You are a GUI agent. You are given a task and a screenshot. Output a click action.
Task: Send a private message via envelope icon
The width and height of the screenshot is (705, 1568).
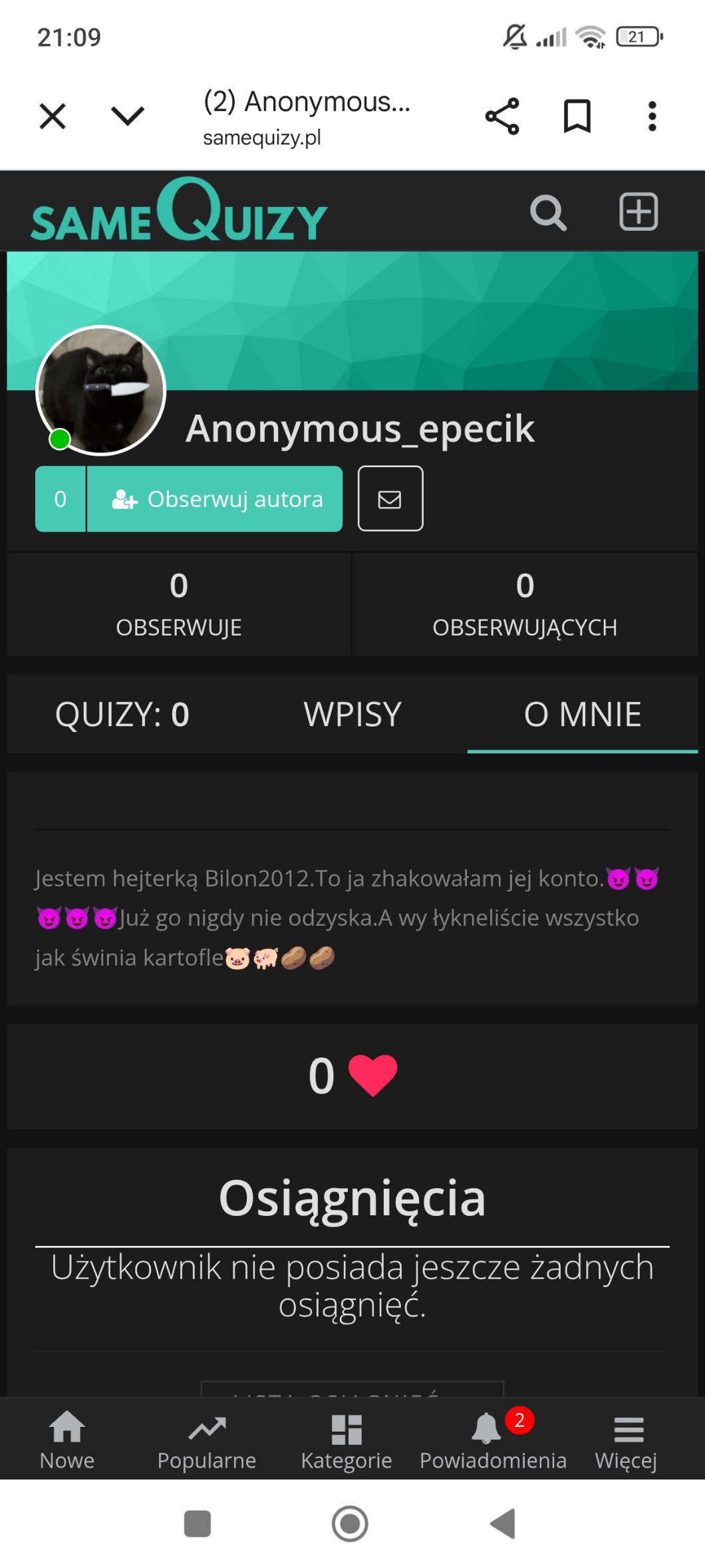(390, 499)
